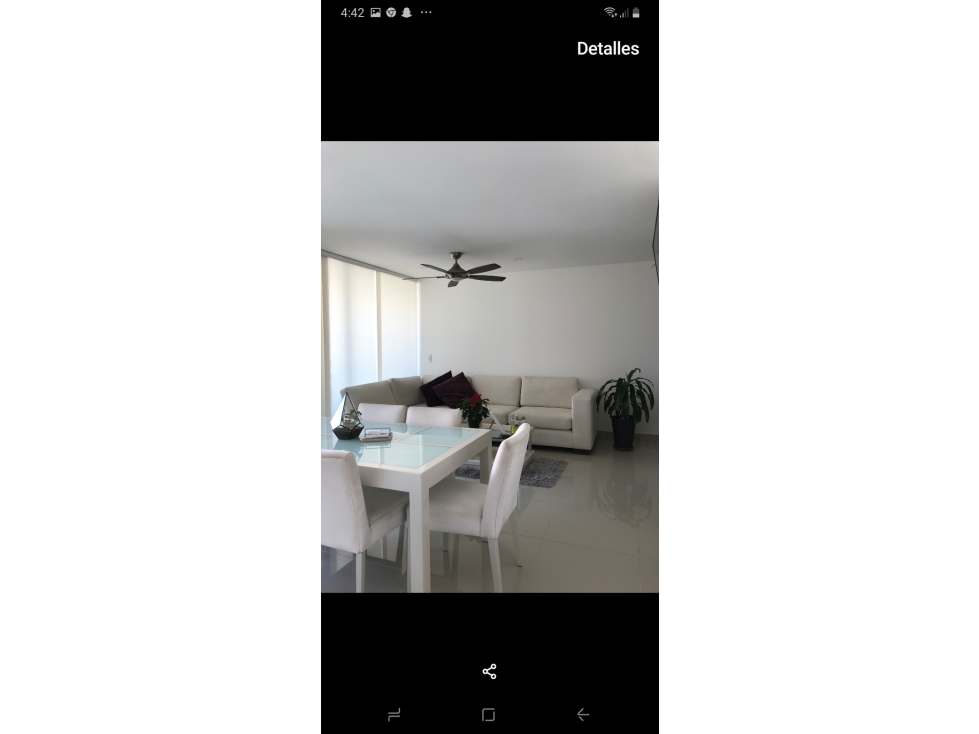Go to the home screen
Screen dimensions: 979x734
coord(489,714)
